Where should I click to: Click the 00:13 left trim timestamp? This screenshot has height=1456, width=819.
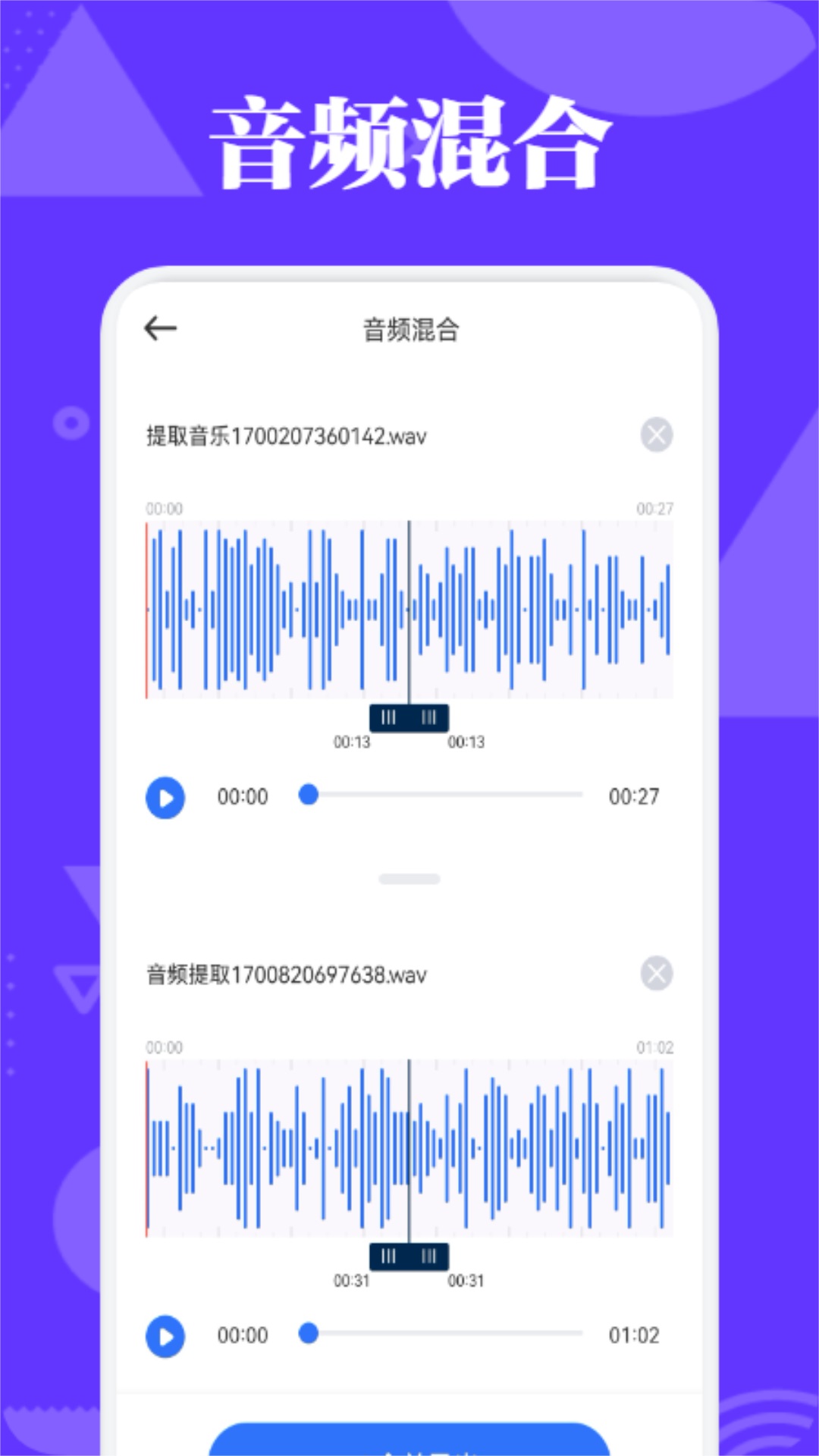[351, 742]
